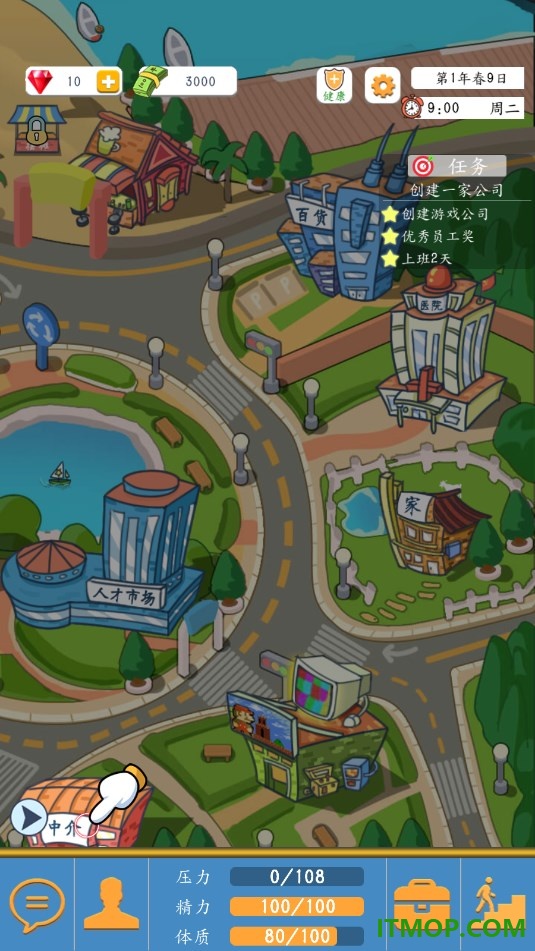Screen dimensions: 535x951
Task: Add more gems with the plus button
Action: (x=108, y=81)
